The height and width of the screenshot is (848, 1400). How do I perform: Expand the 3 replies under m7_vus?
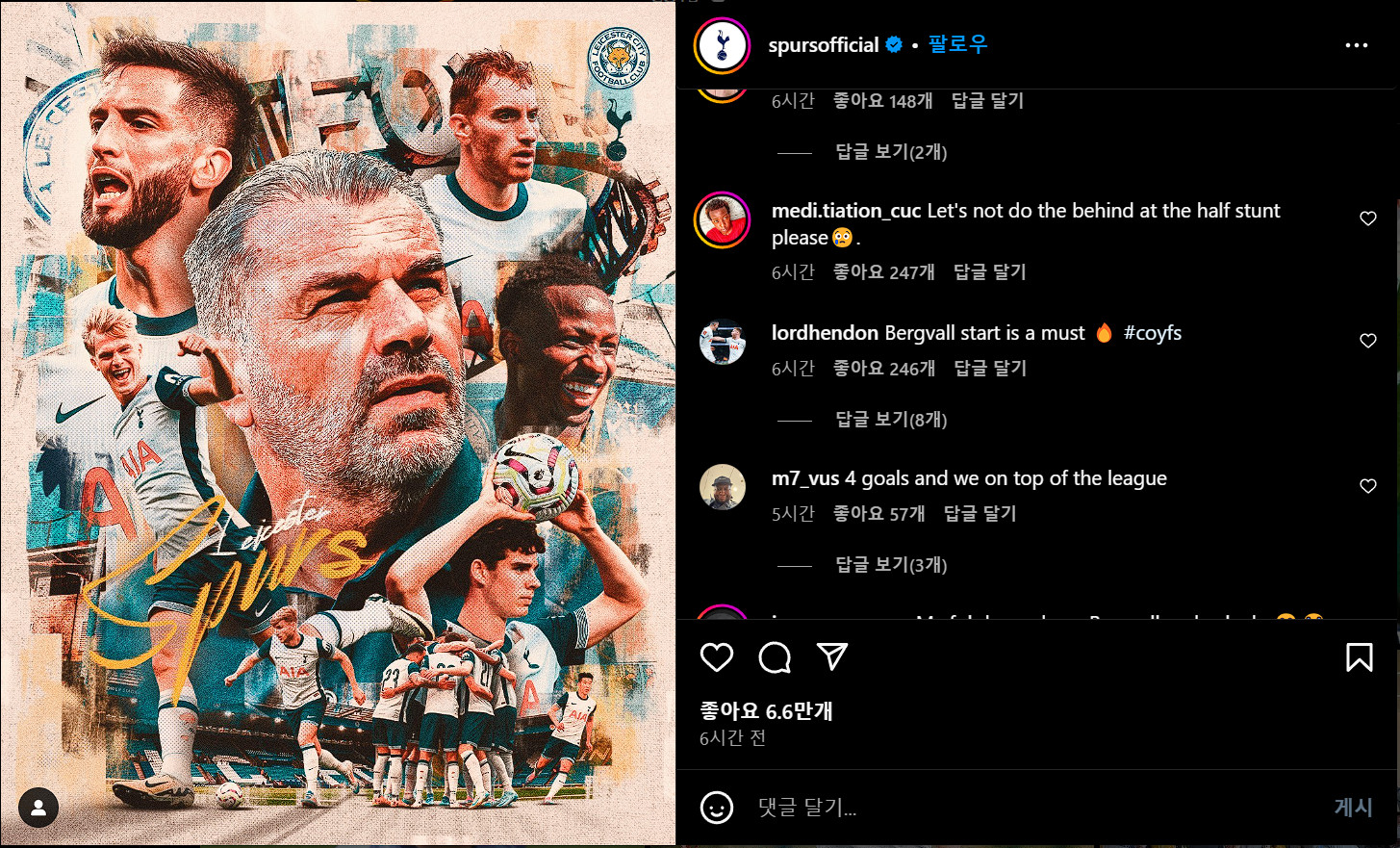pos(890,565)
